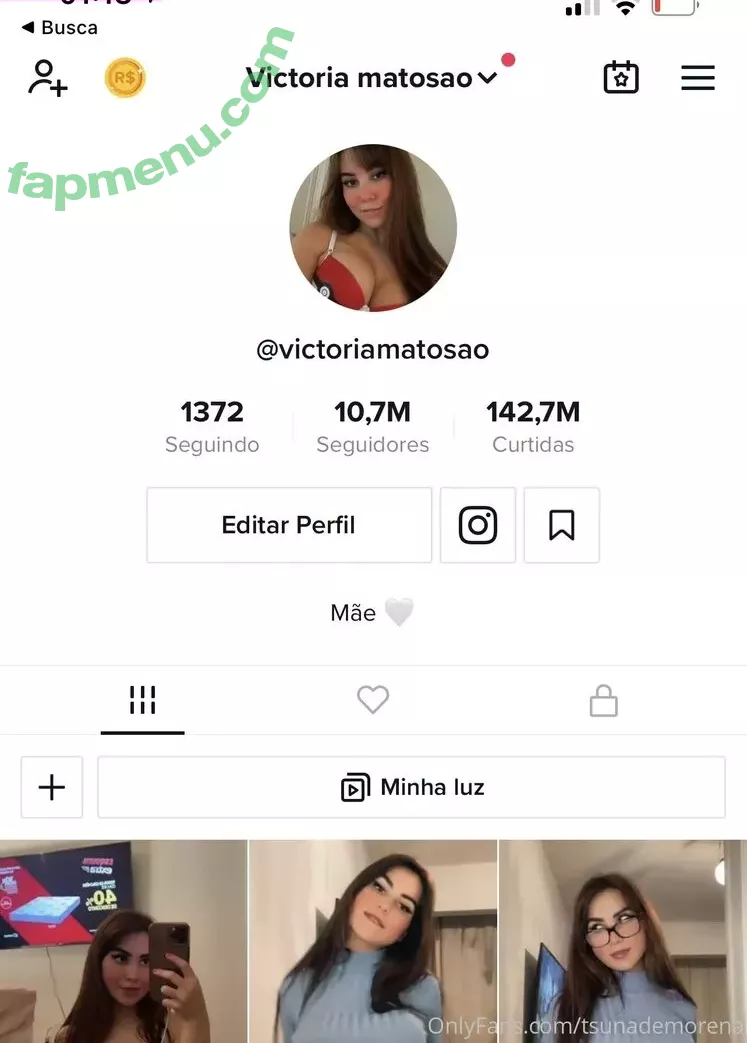The height and width of the screenshot is (1043, 747).
Task: Open the Seguindo list
Action: 212,426
